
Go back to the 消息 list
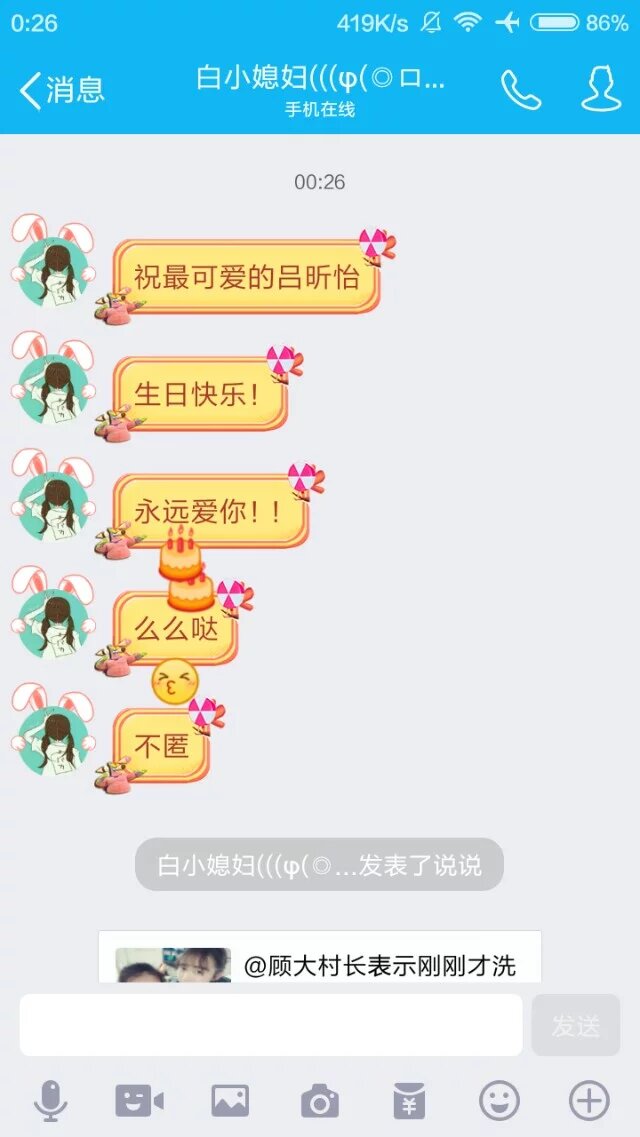[x=62, y=90]
